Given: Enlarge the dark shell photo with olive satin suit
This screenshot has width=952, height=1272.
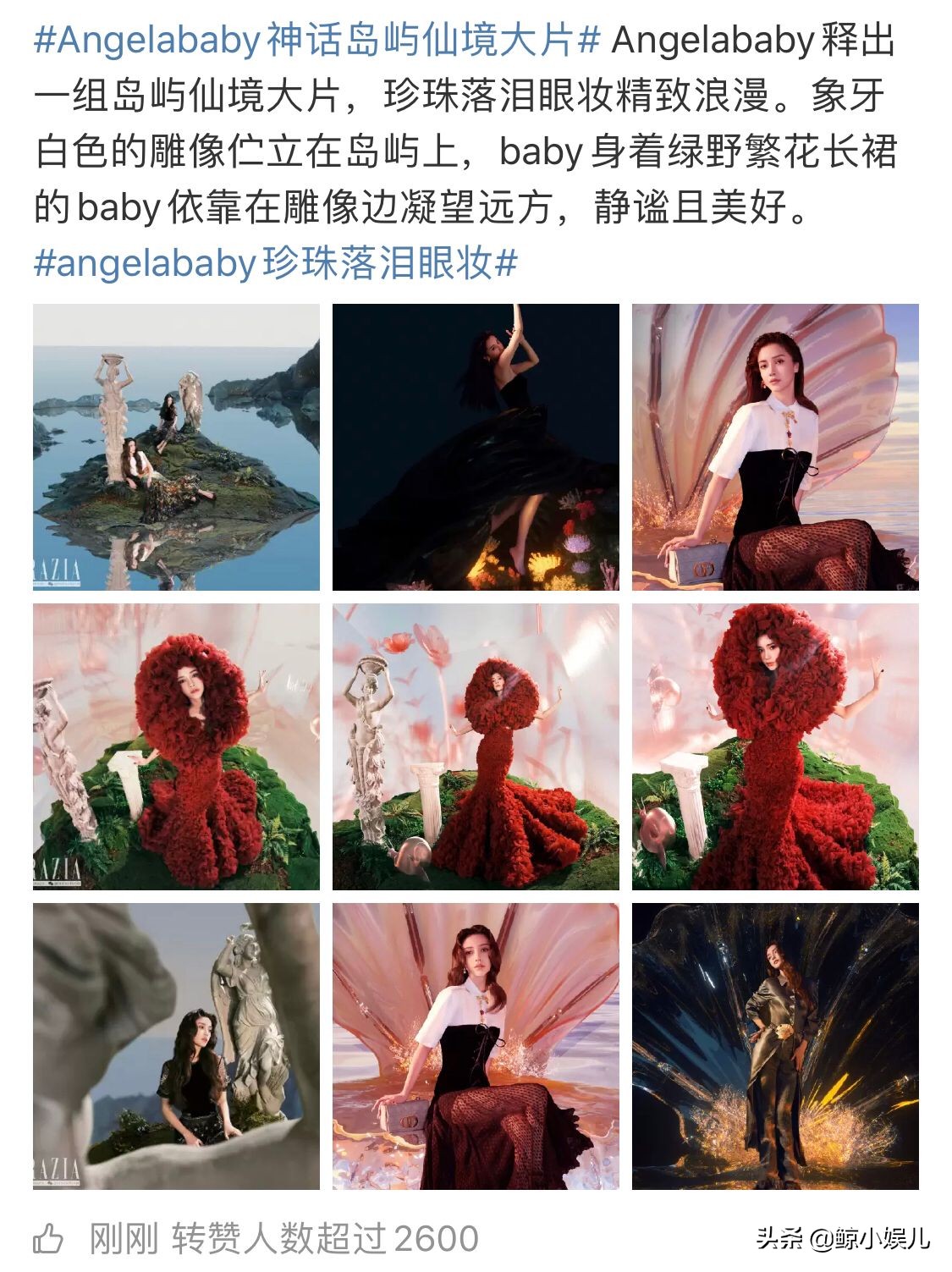Looking at the screenshot, I should click(x=775, y=1046).
